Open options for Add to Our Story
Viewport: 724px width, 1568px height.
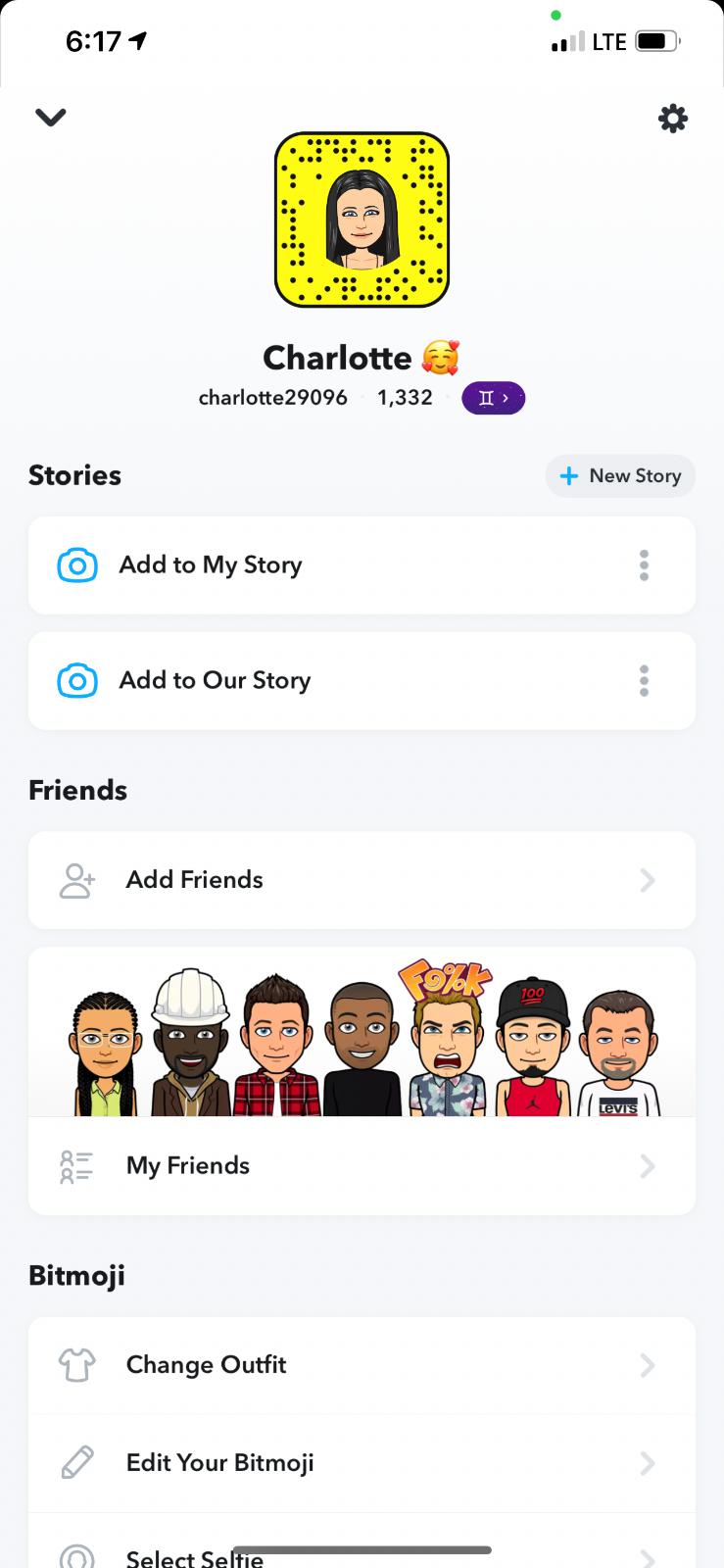tap(644, 681)
